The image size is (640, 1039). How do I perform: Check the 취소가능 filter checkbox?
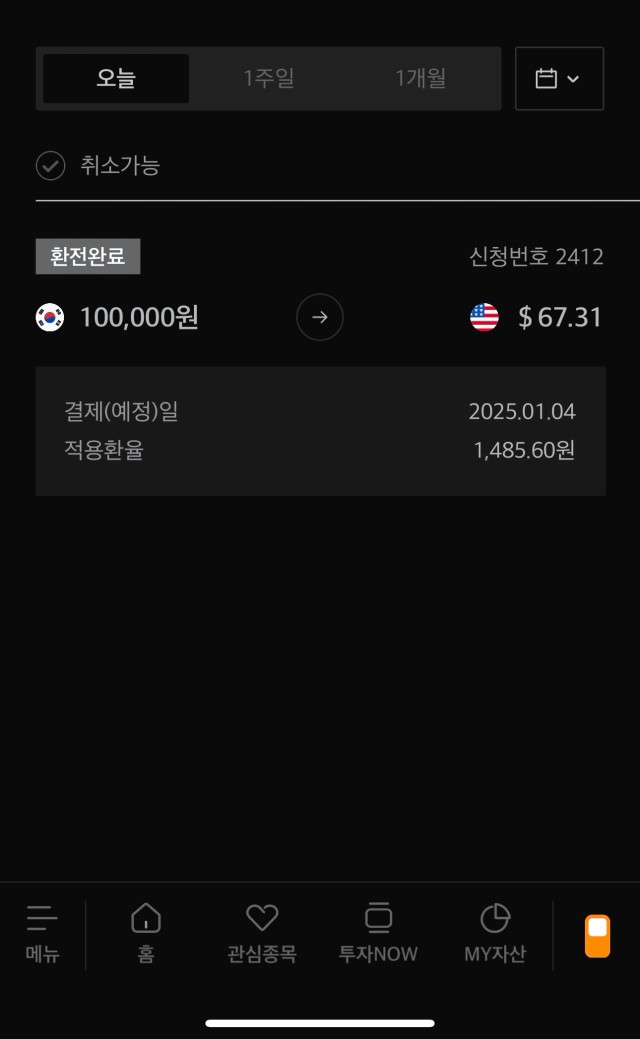point(50,166)
